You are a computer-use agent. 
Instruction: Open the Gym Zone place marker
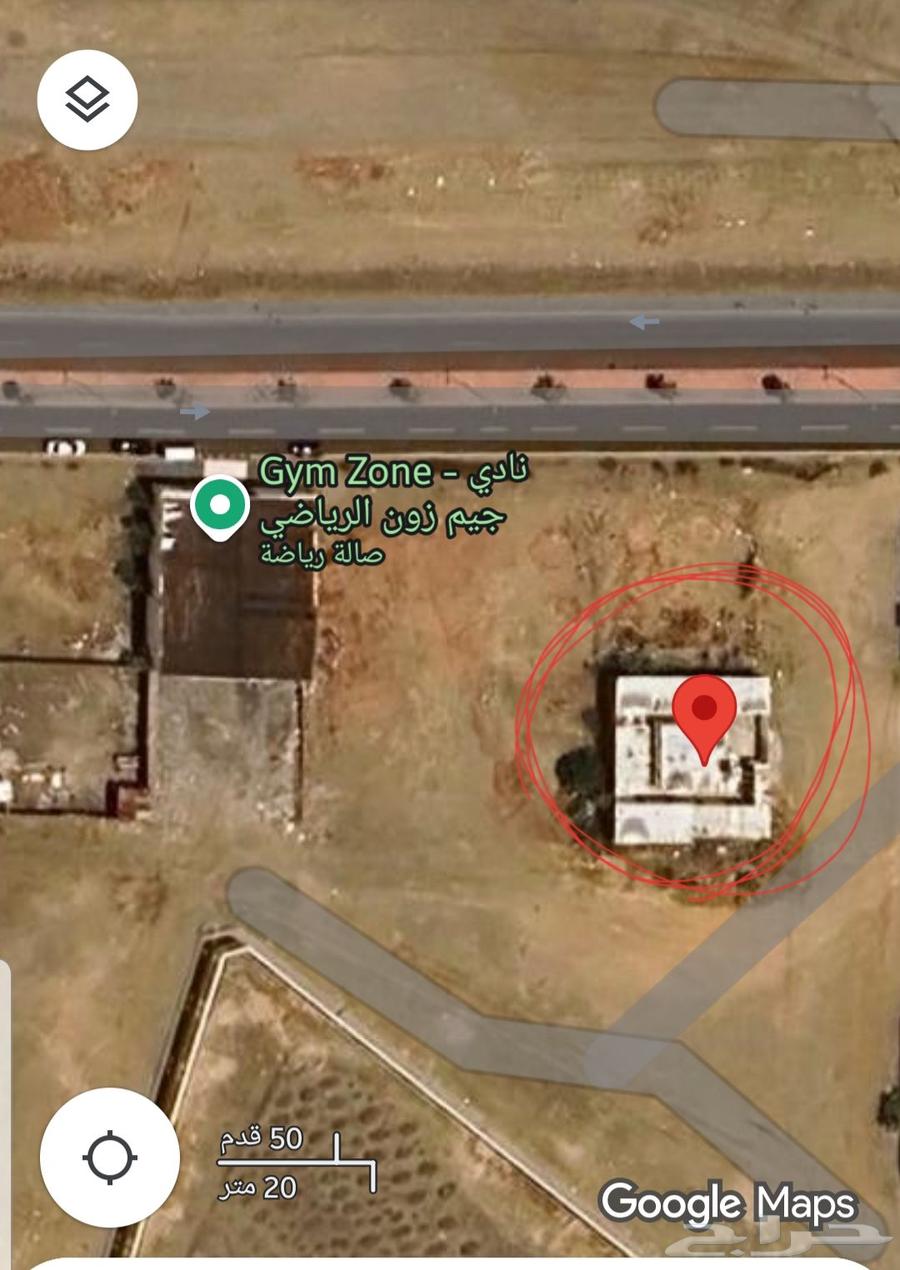[x=219, y=507]
